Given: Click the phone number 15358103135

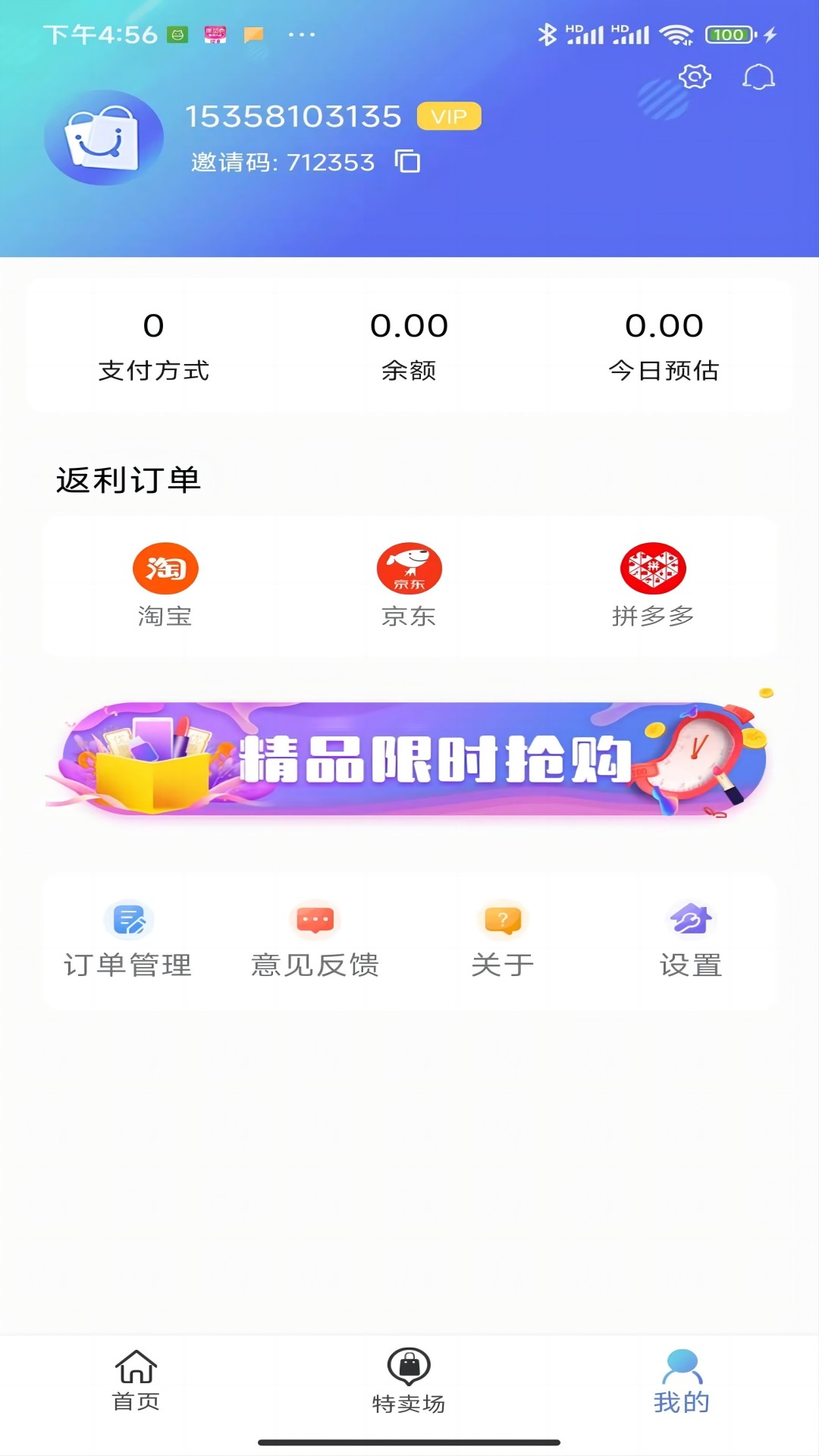Looking at the screenshot, I should (295, 116).
